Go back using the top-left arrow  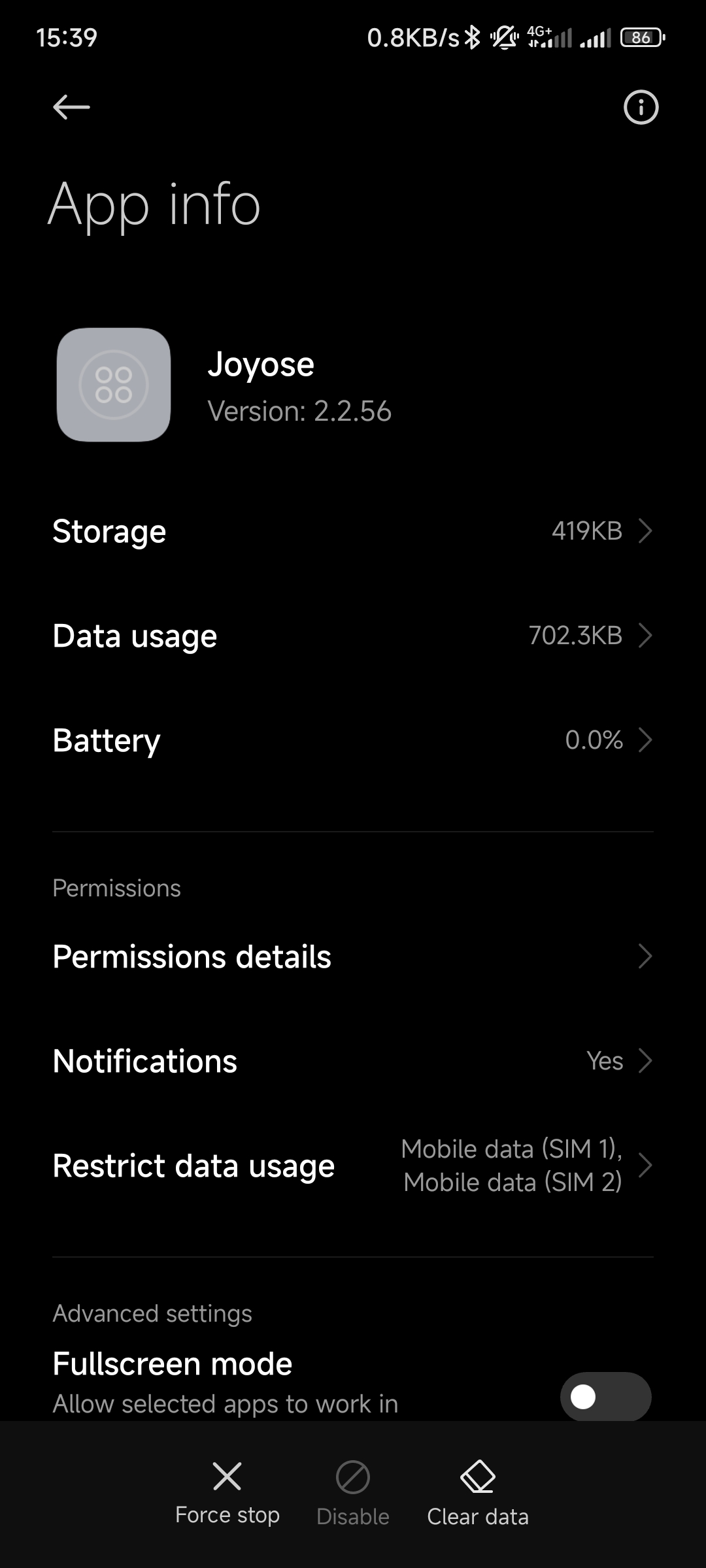pyautogui.click(x=71, y=107)
